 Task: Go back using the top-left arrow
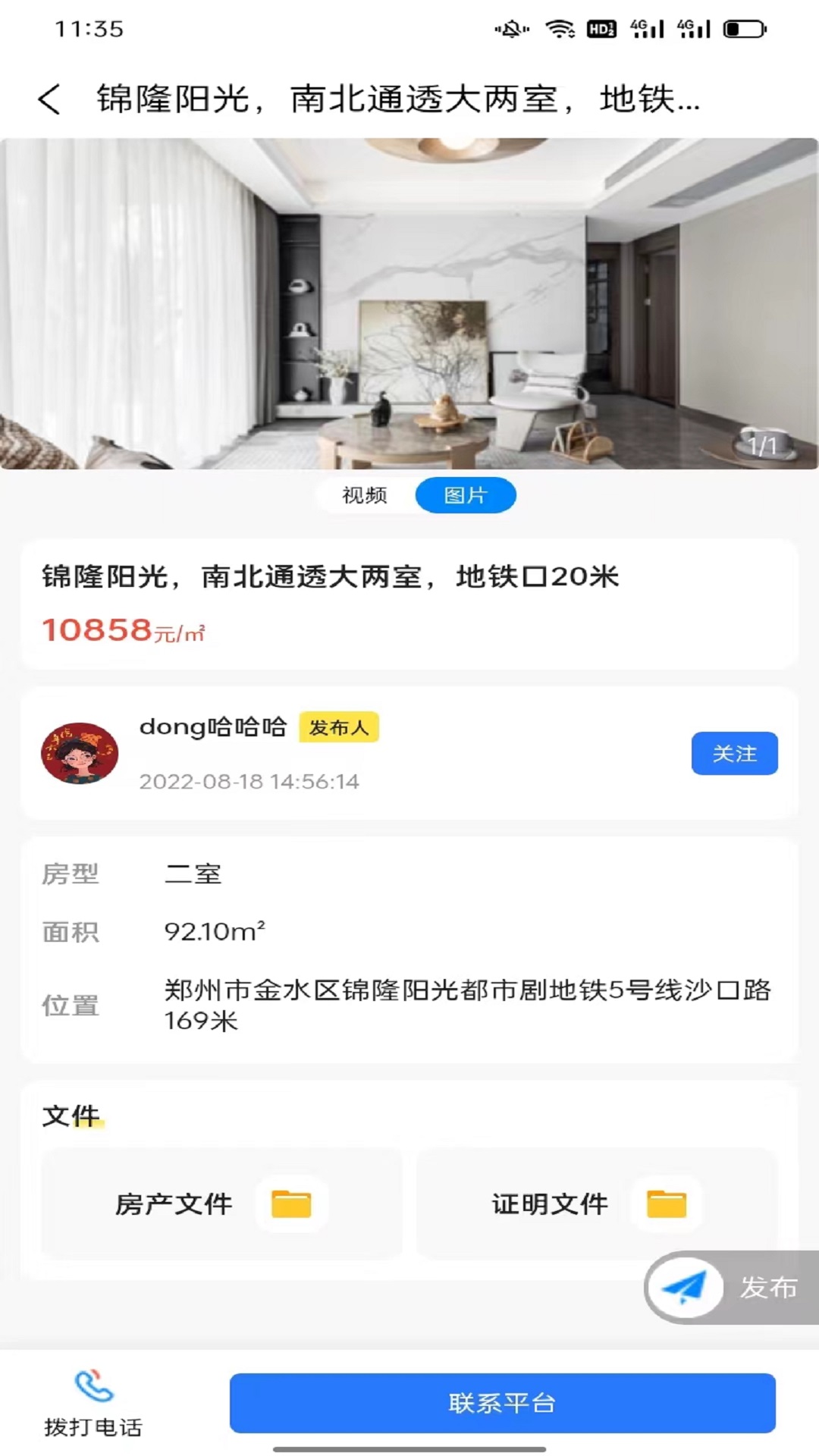[49, 99]
